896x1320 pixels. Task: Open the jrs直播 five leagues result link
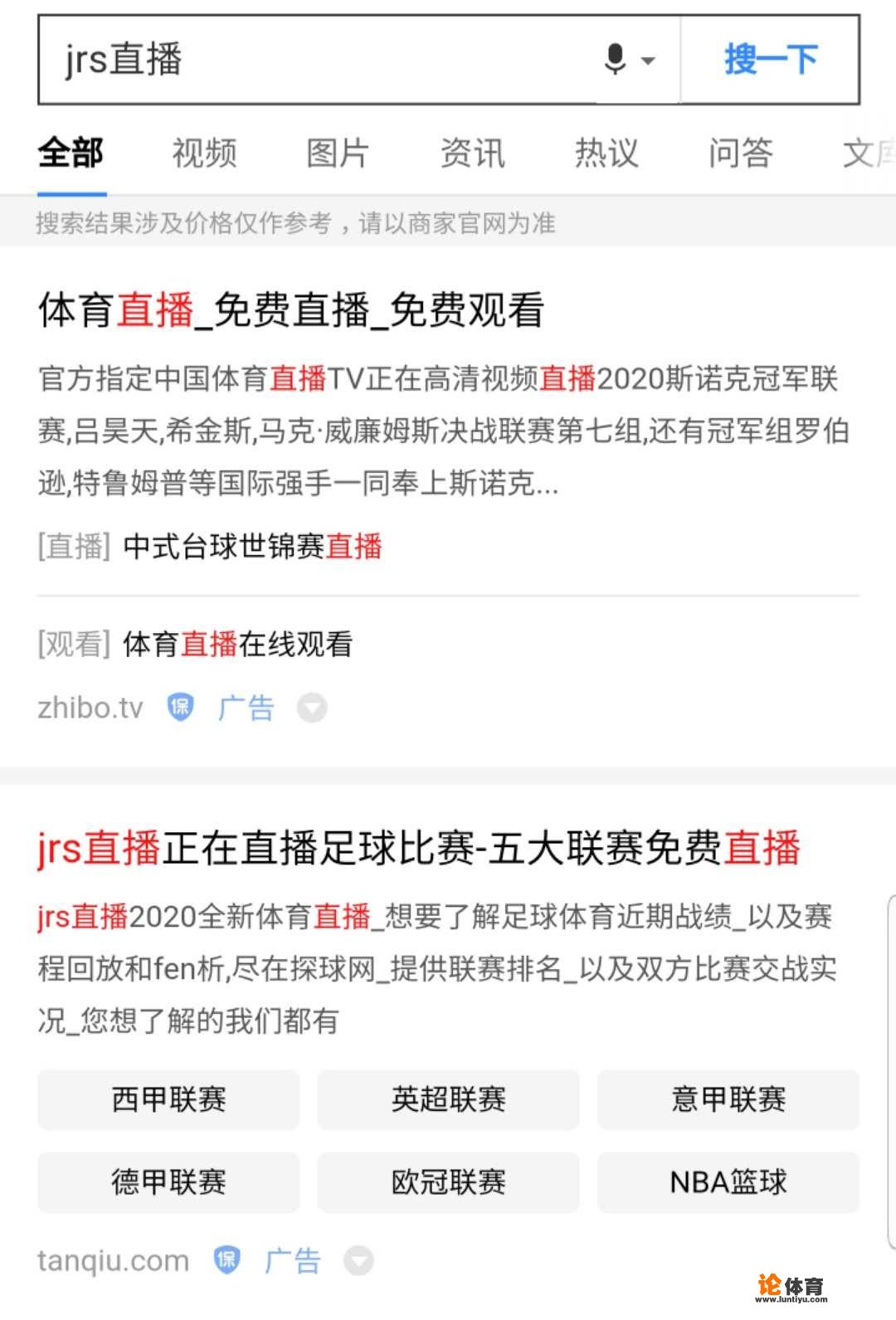point(419,849)
